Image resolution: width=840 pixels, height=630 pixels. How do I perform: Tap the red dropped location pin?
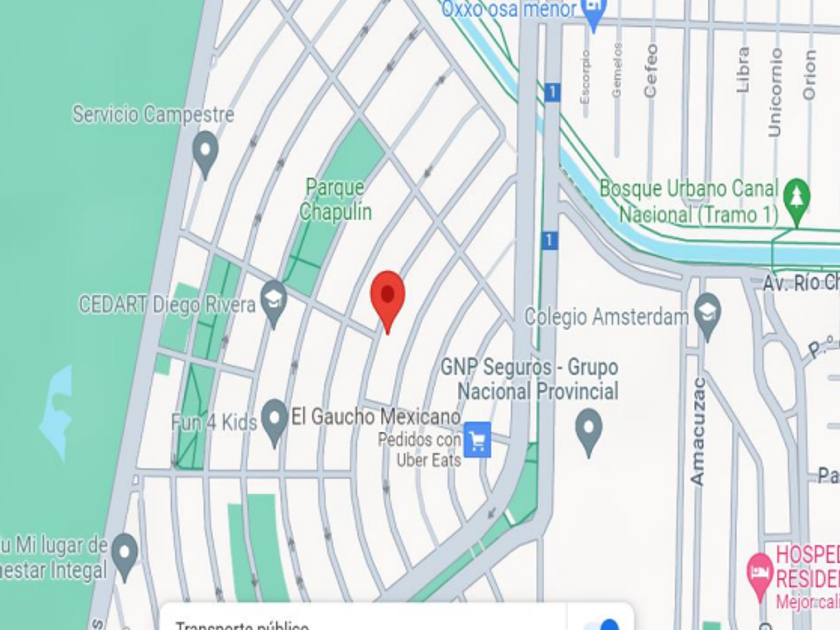coord(388,301)
